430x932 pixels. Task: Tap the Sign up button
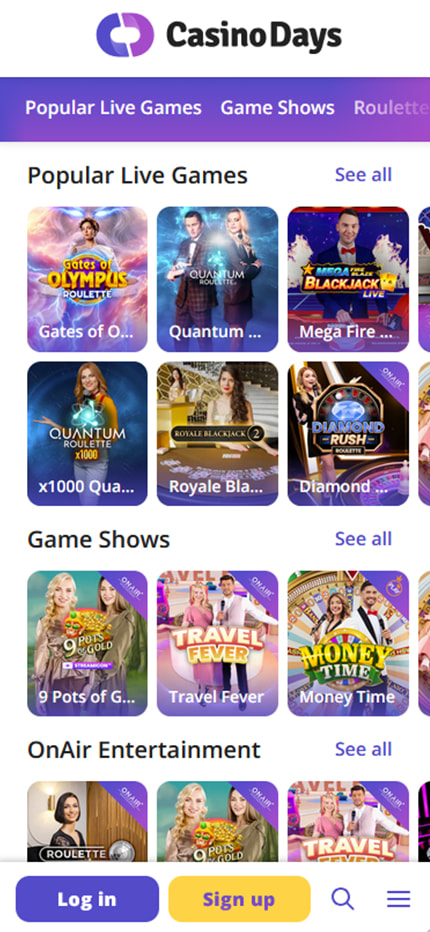coord(239,899)
